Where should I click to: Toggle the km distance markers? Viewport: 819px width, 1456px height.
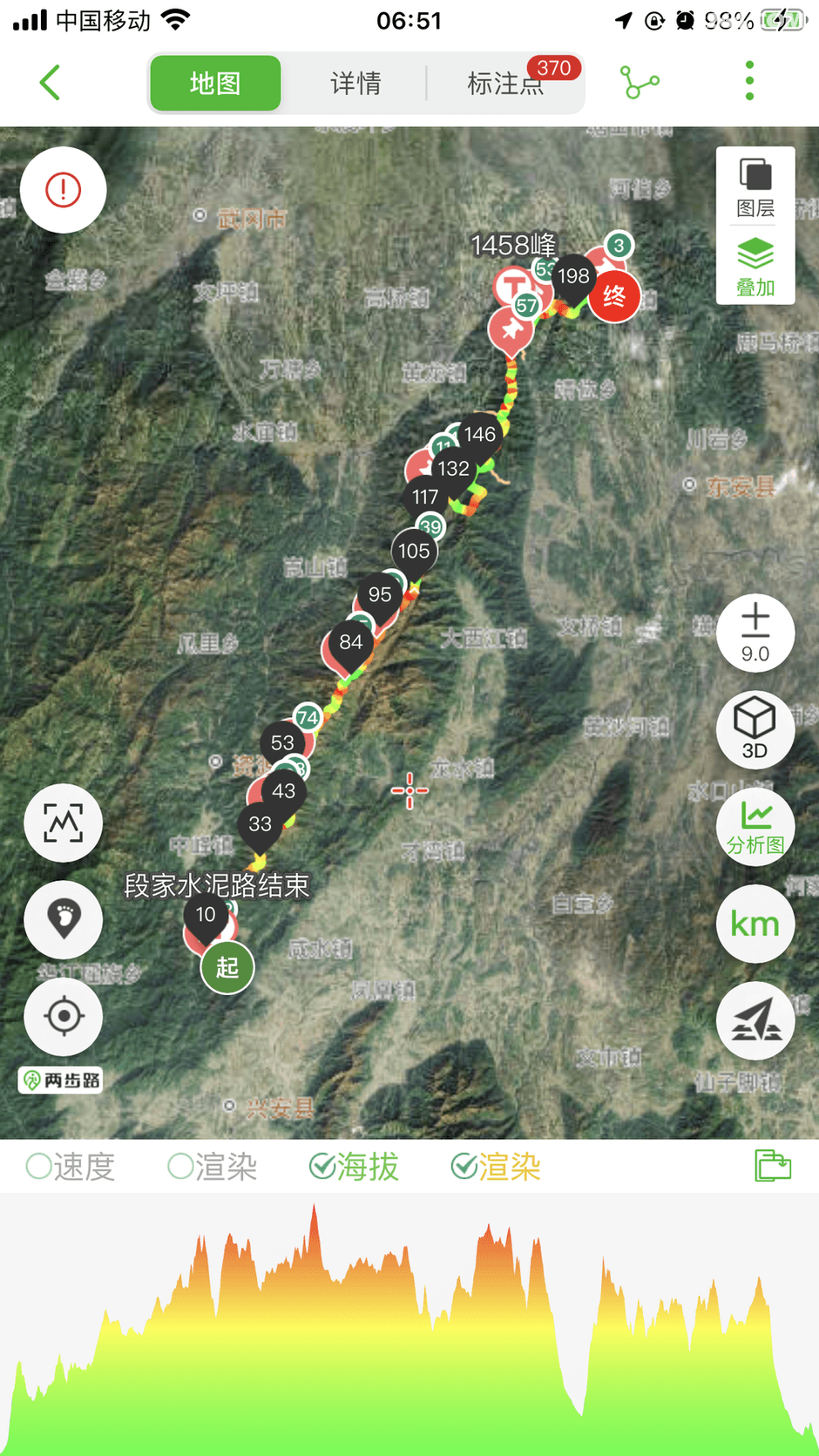click(x=755, y=924)
